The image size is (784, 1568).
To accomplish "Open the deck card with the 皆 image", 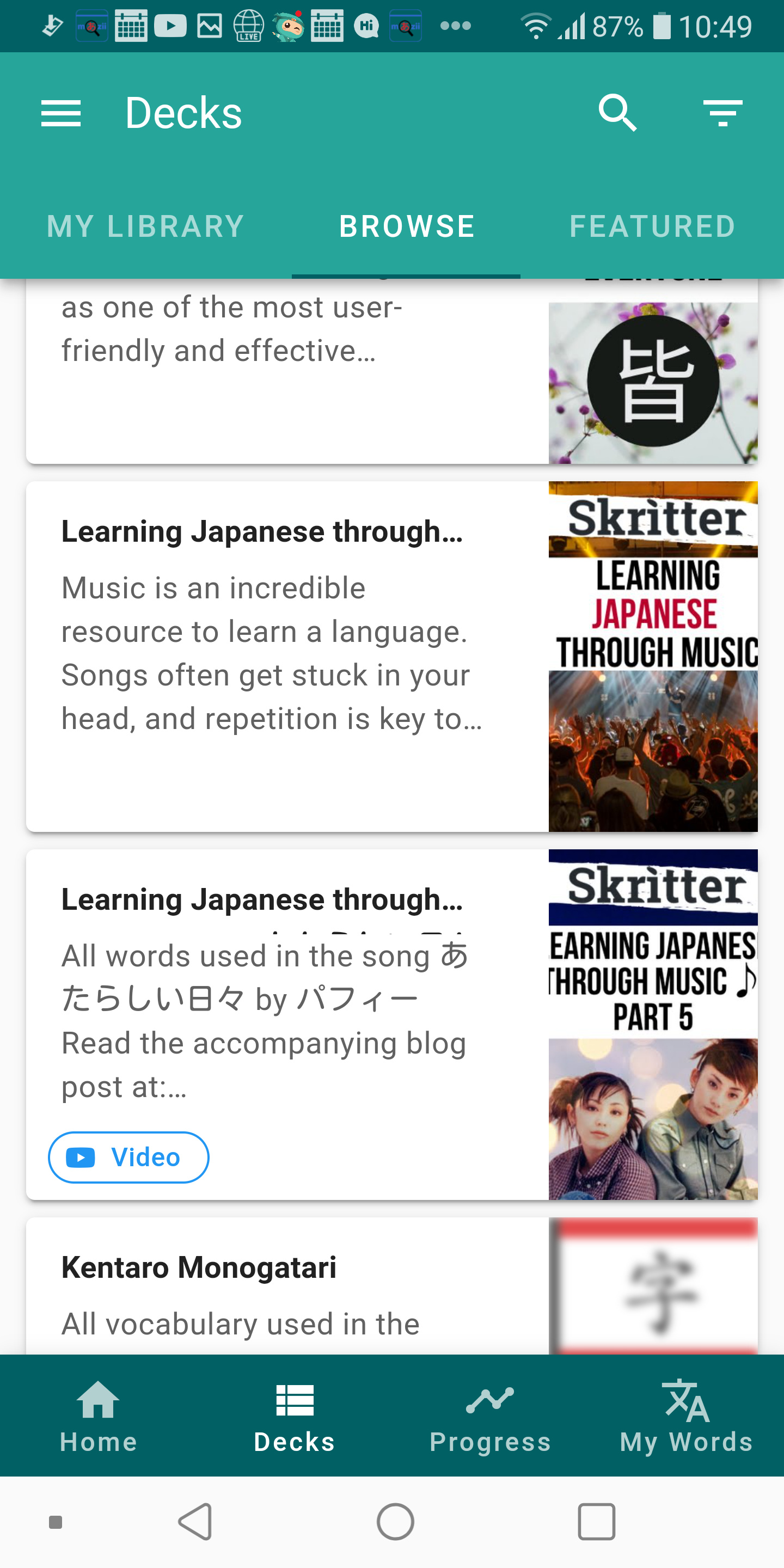I will coord(392,371).
